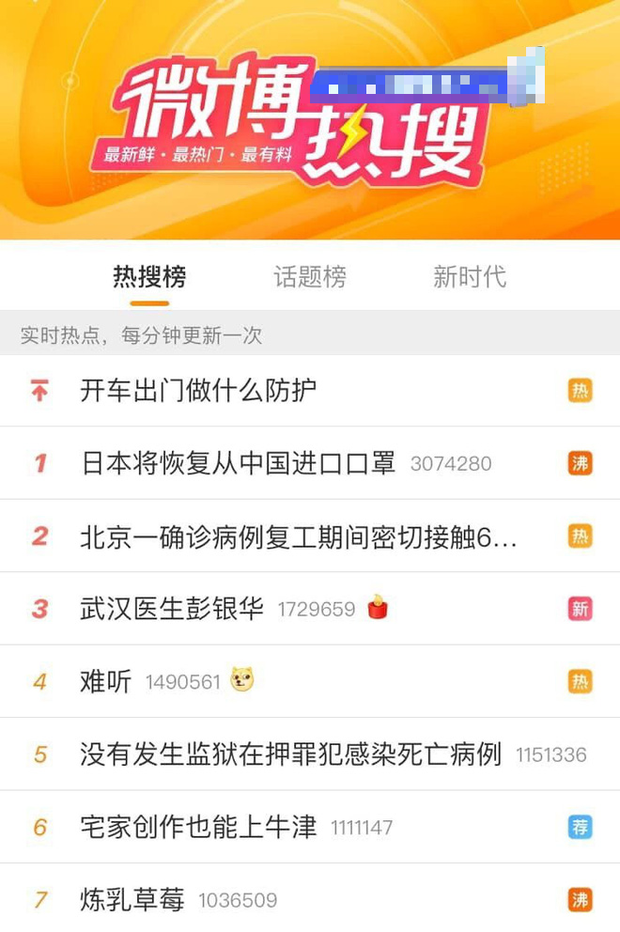The height and width of the screenshot is (932, 620).
Task: Open the trending topic 炼乳草莓
Action: (x=132, y=900)
